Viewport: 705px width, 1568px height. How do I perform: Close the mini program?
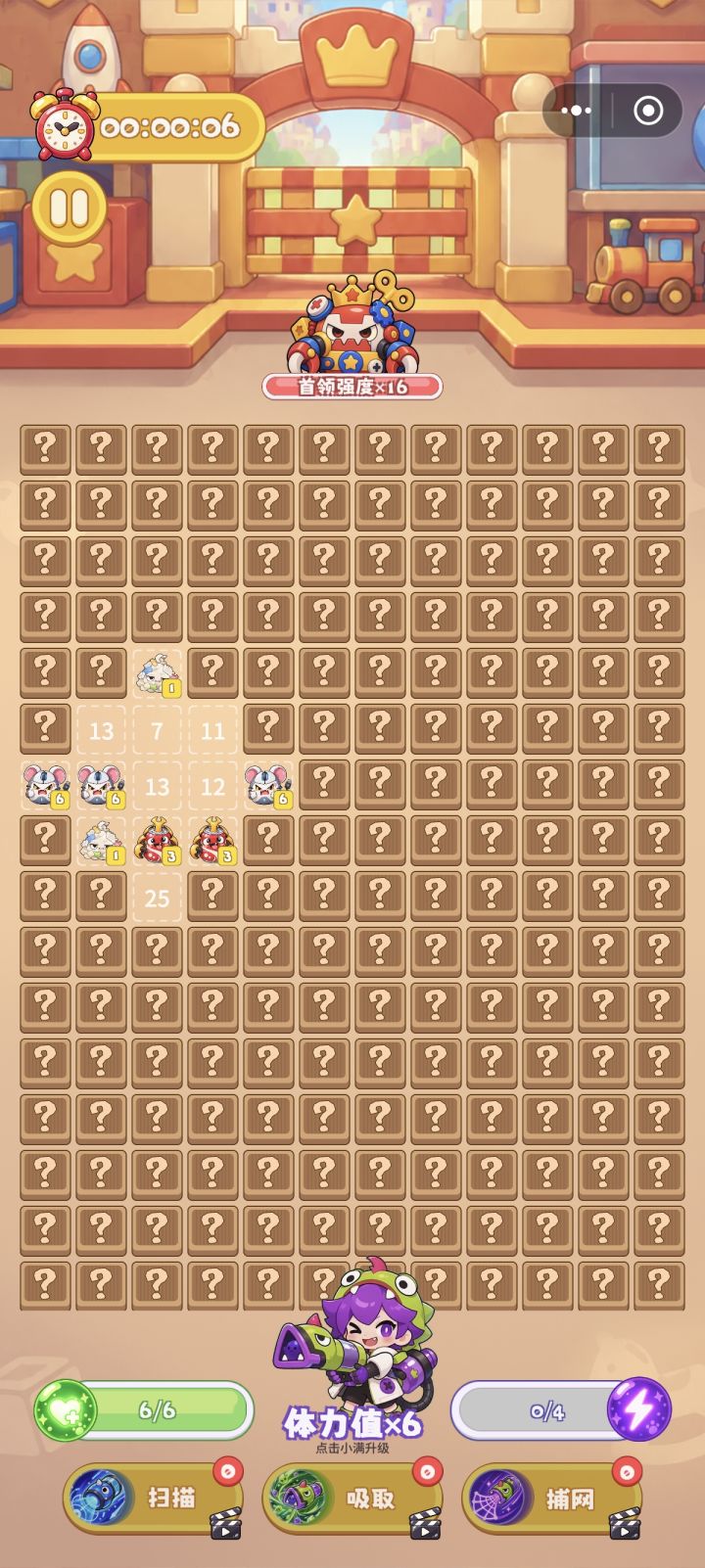(x=648, y=111)
